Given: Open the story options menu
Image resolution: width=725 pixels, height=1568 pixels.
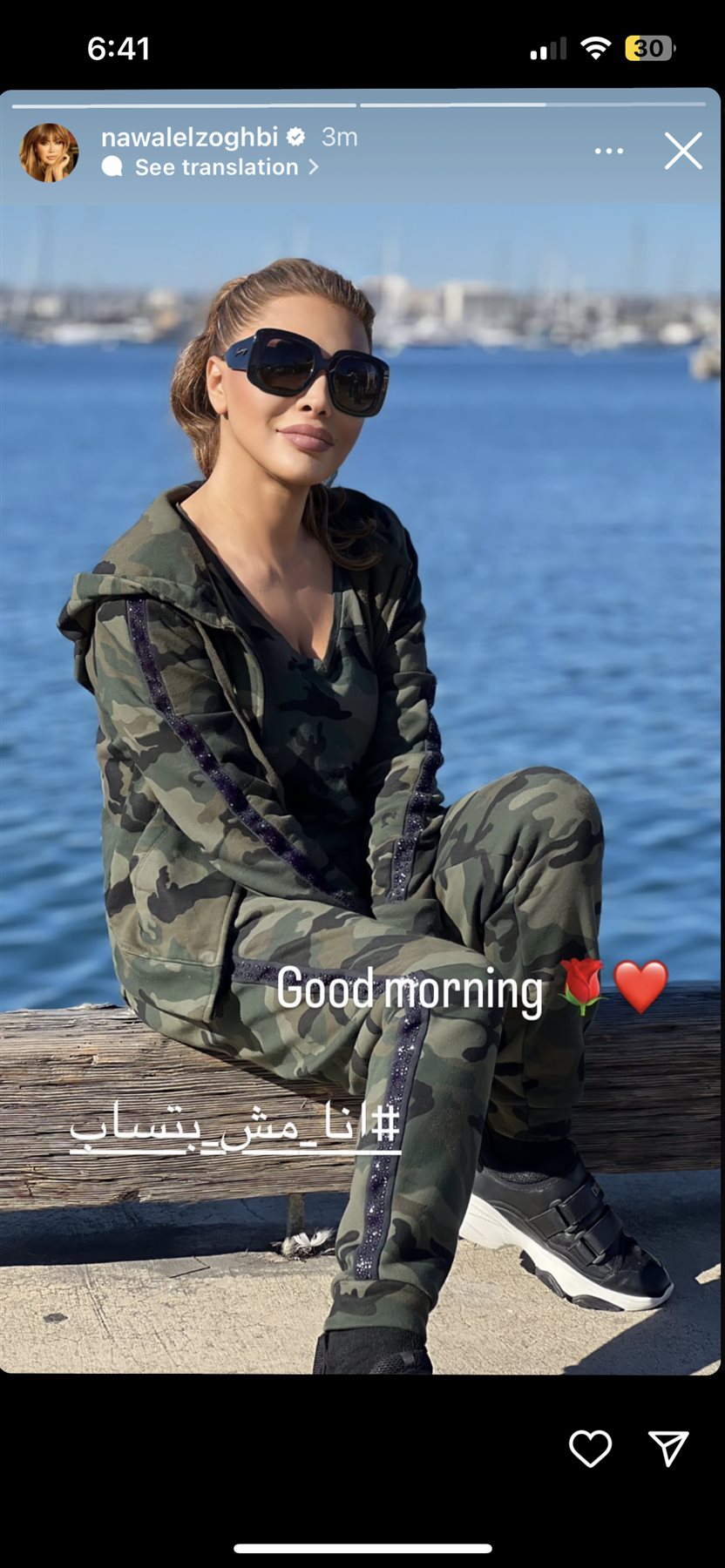Looking at the screenshot, I should (608, 151).
